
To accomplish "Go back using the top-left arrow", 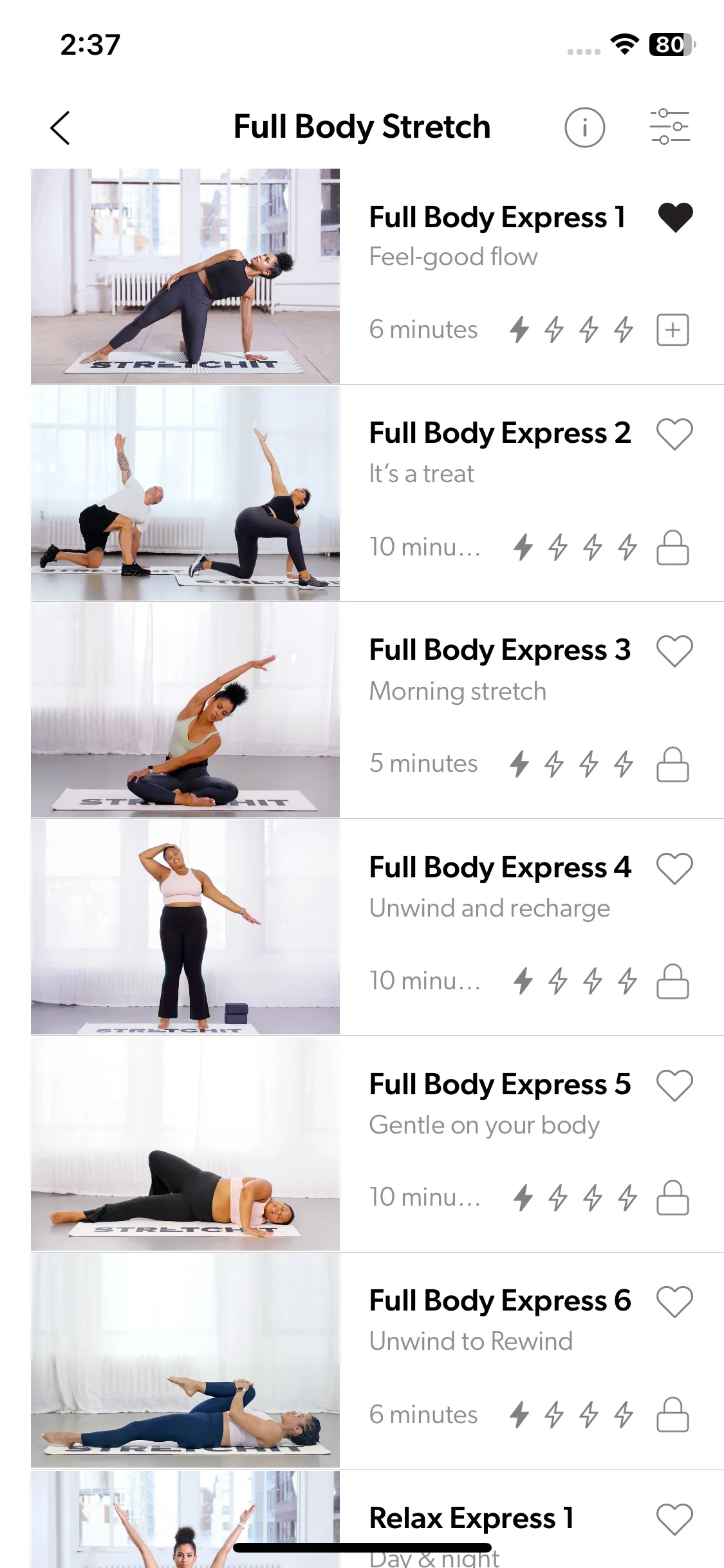I will coord(60,127).
